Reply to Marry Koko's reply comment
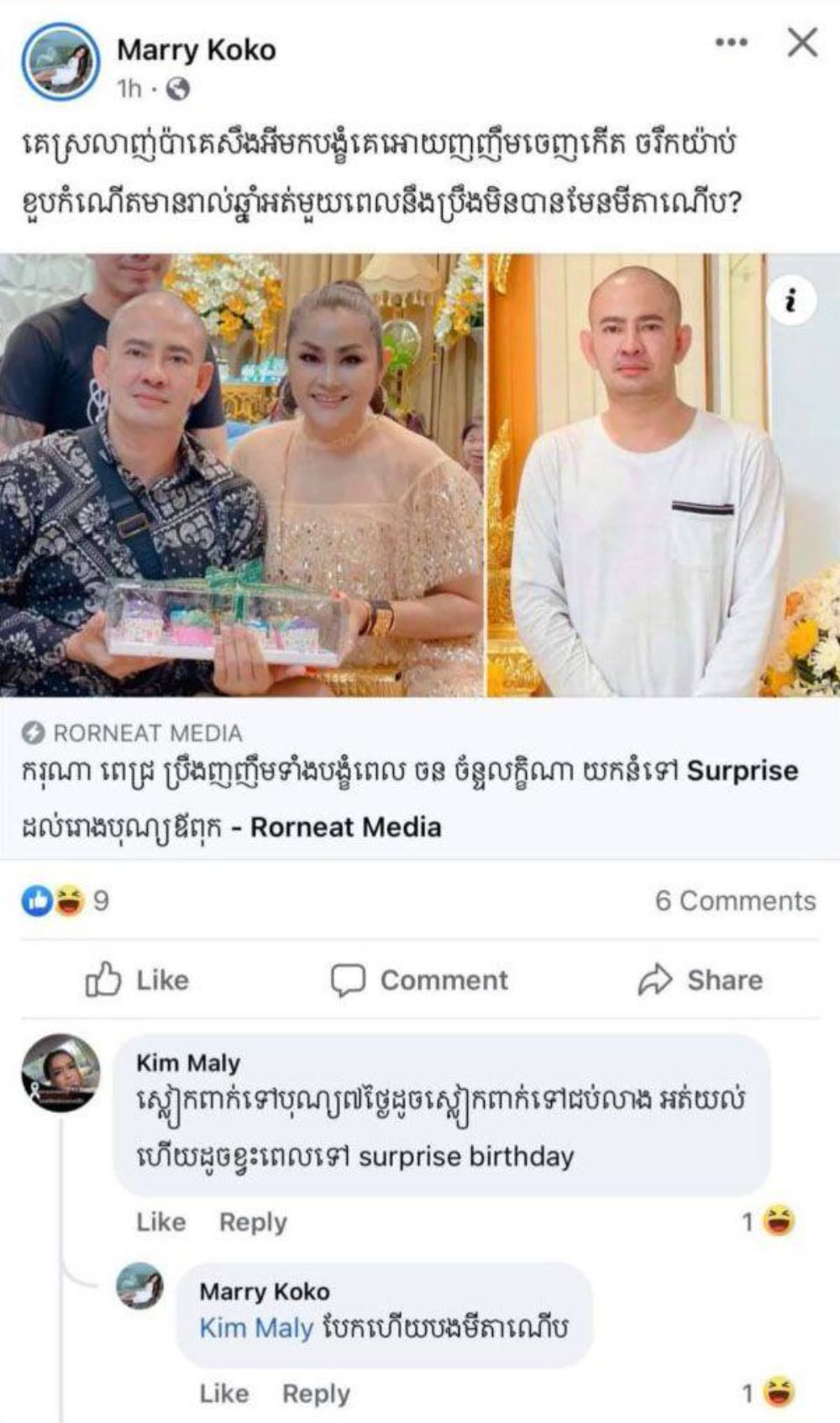This screenshot has height=1423, width=840. tap(316, 1394)
